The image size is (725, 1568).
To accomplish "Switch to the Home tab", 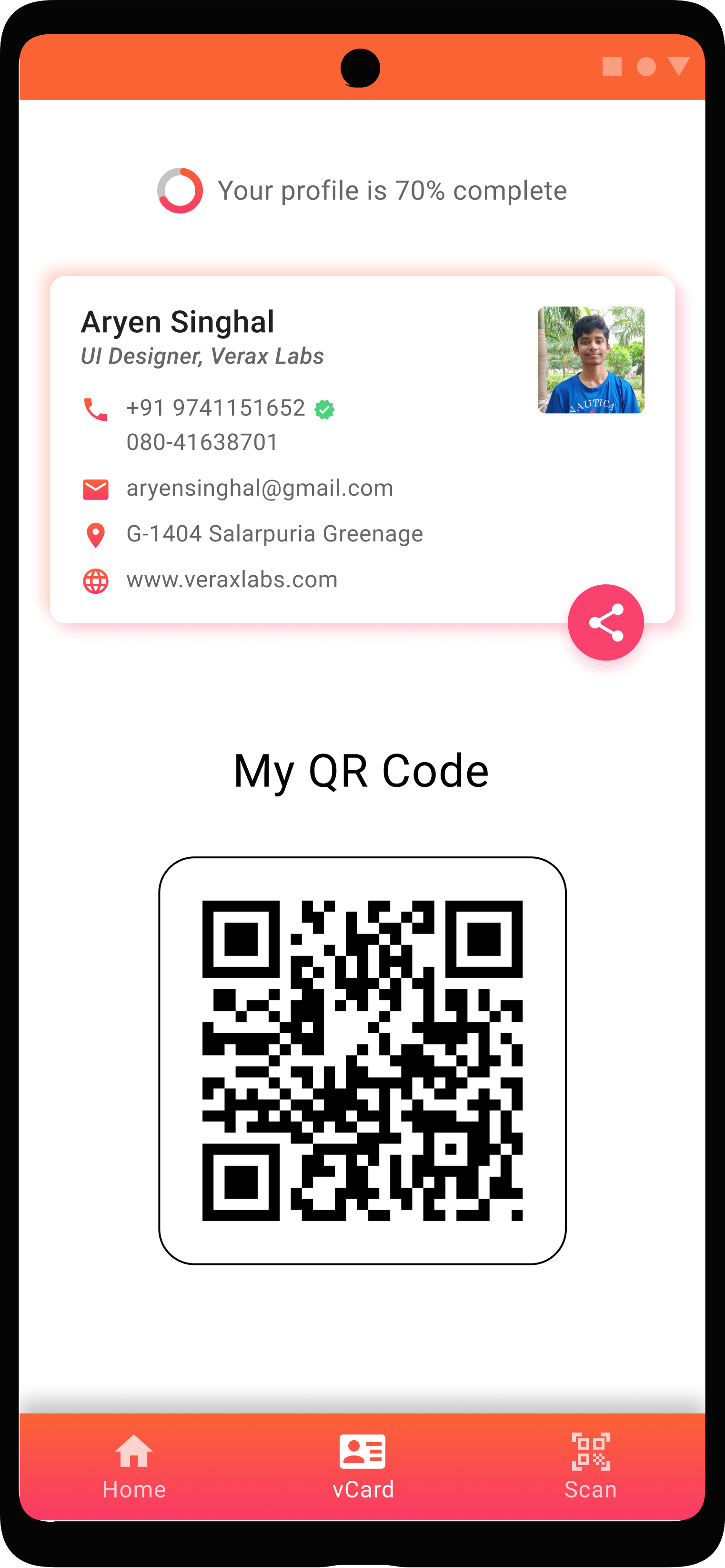I will (134, 1466).
